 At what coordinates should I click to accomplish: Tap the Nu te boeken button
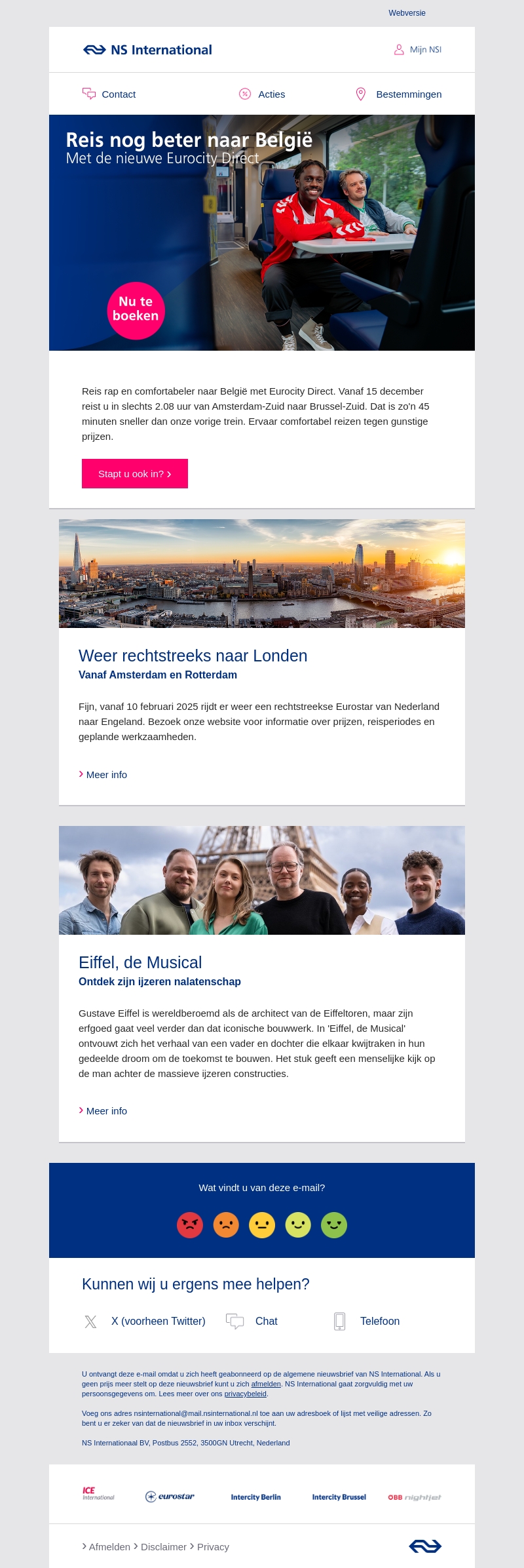(136, 310)
